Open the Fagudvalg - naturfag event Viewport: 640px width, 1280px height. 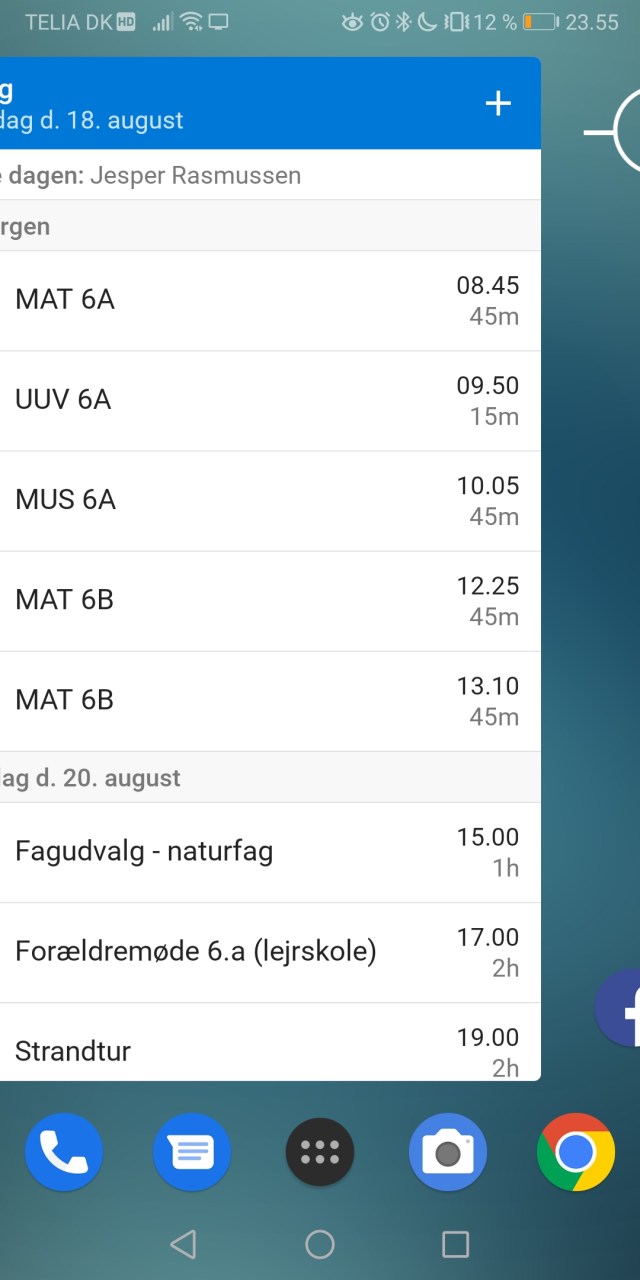point(268,852)
